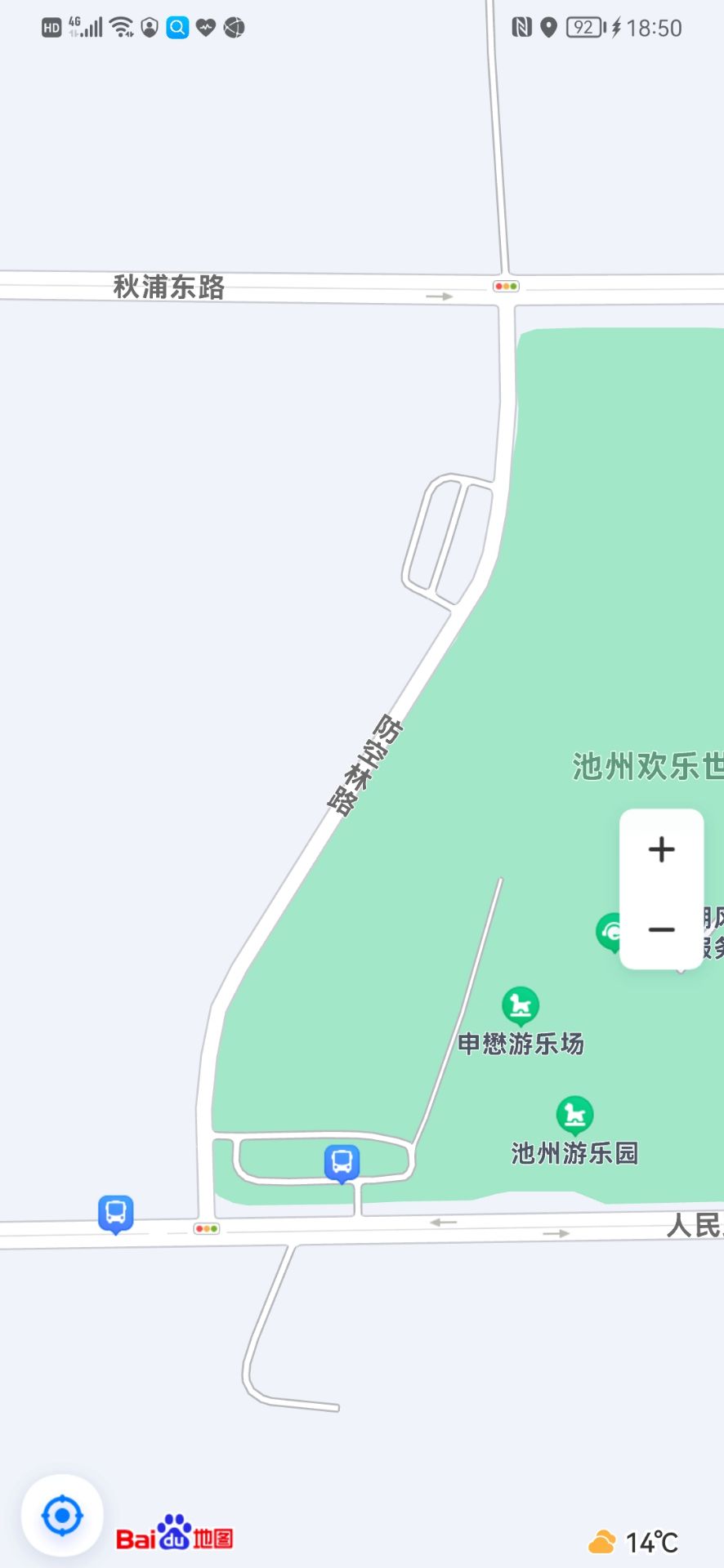Zoom out with the minus button
The image size is (724, 1568).
click(x=661, y=929)
